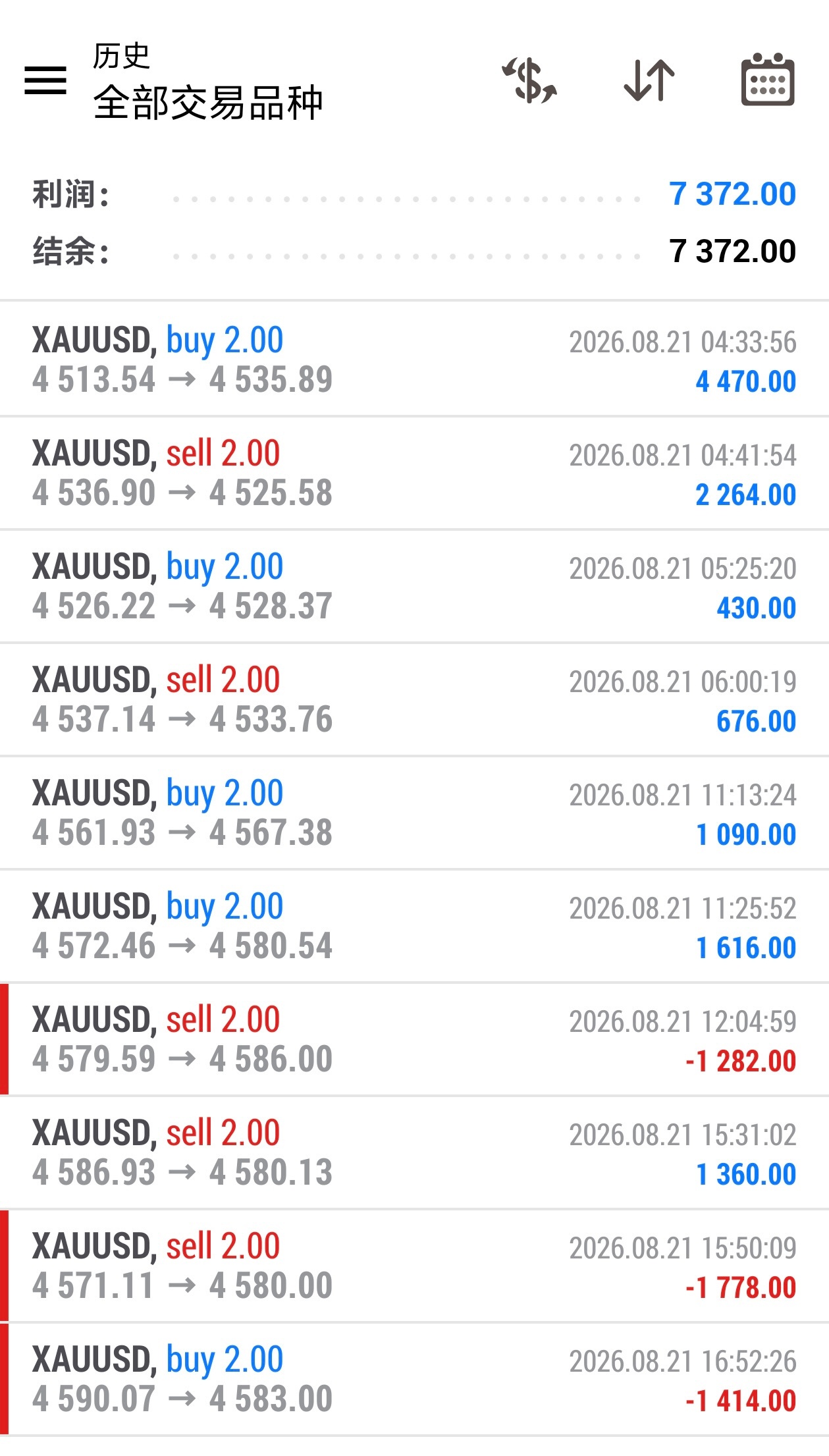
Task: Expand the buy trade with 1 616.00 profit
Action: [x=414, y=926]
